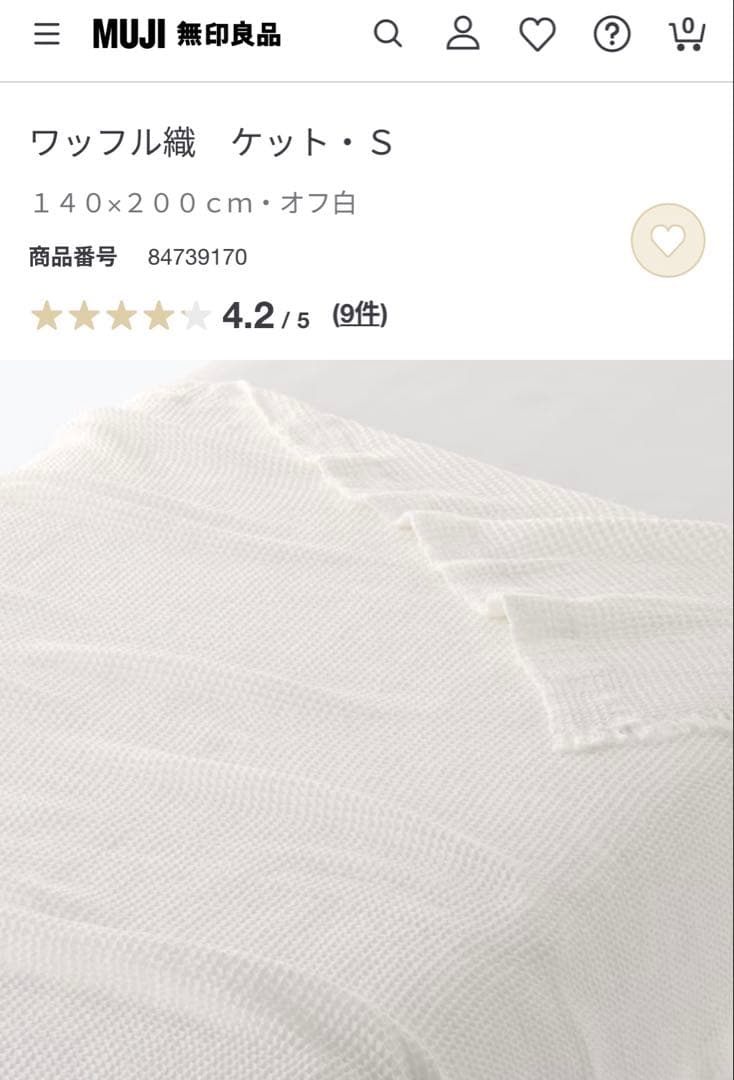View the wishlist heart icon in header
This screenshot has height=1080, width=734.
pos(537,33)
